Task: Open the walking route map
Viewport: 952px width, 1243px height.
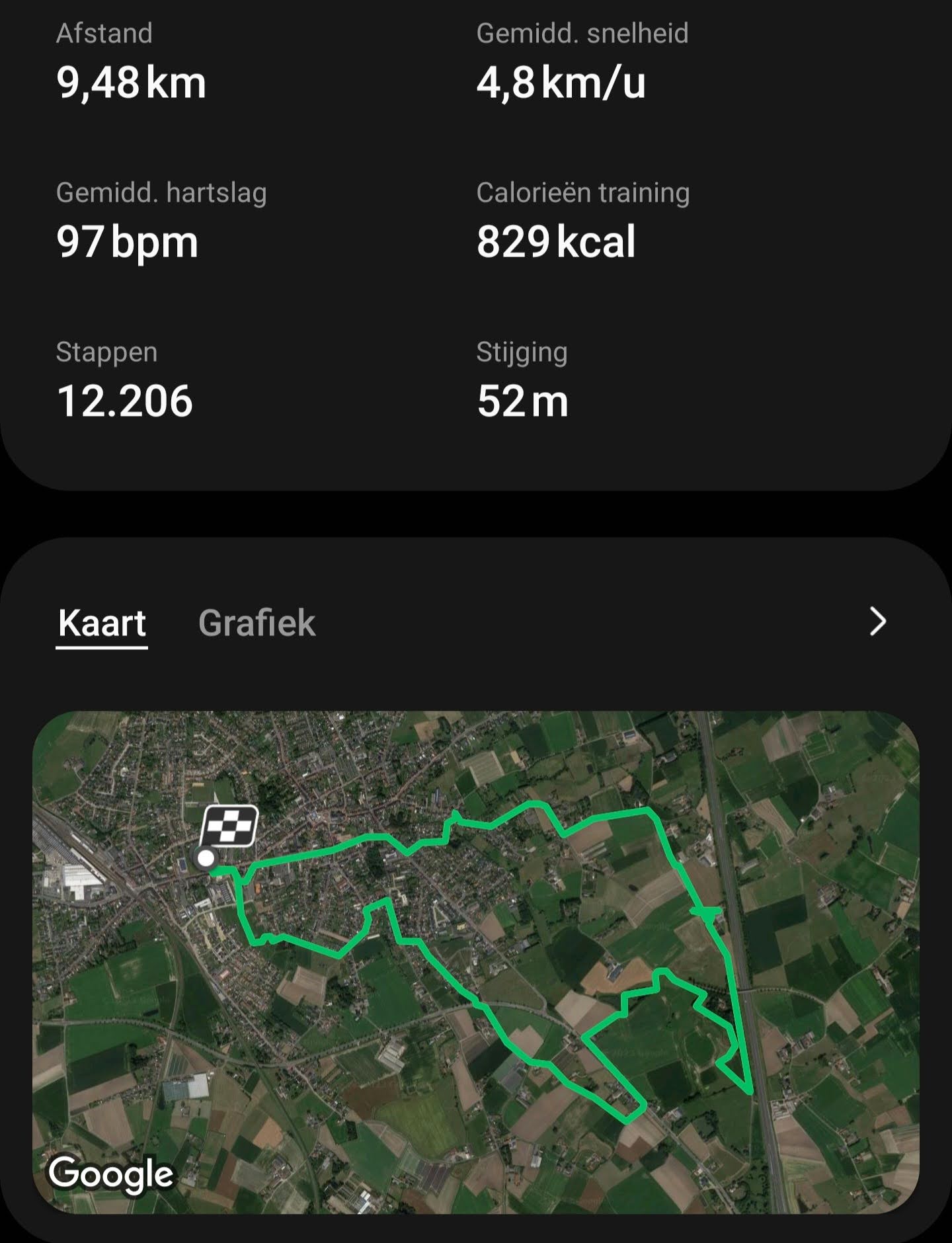Action: click(x=476, y=961)
